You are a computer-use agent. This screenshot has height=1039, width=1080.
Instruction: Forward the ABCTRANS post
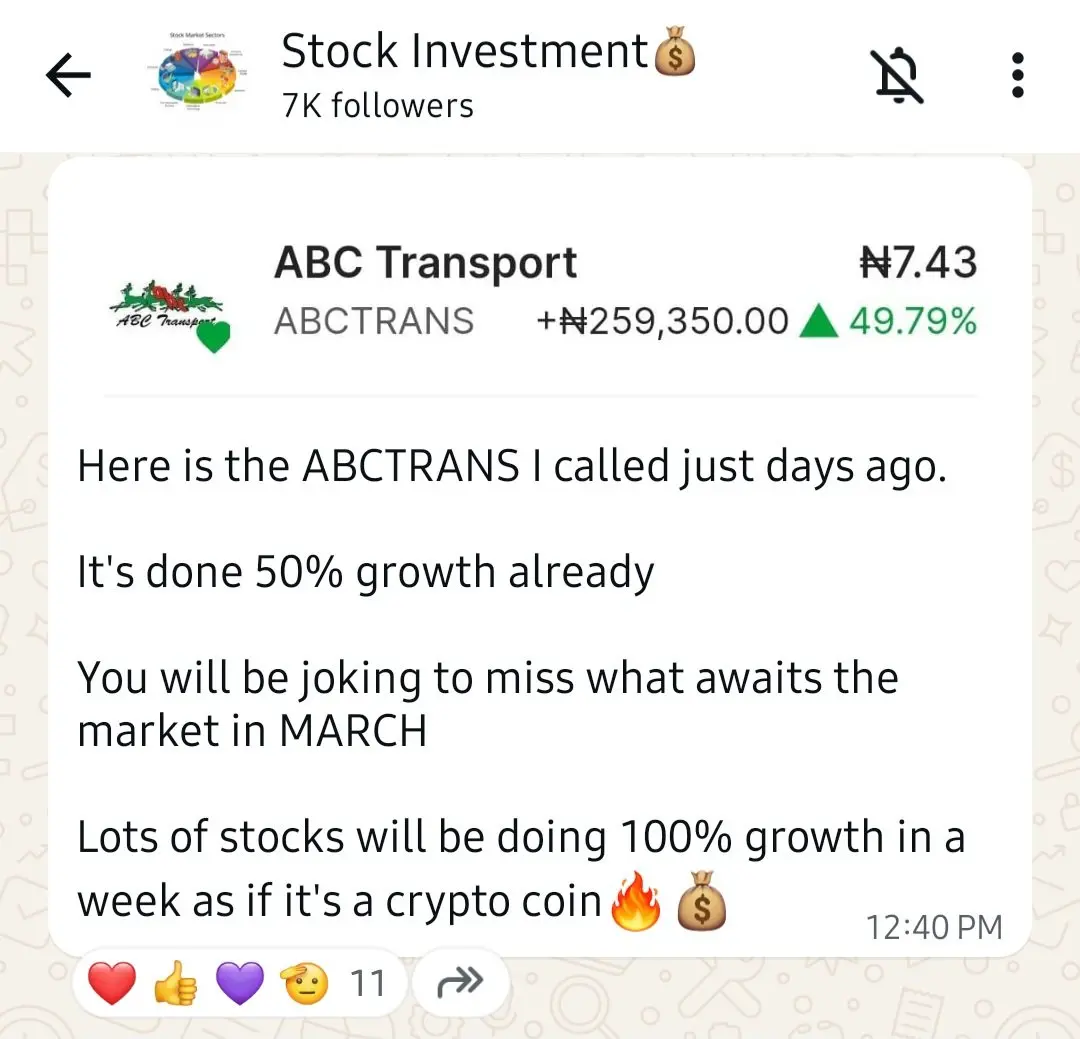coord(460,983)
